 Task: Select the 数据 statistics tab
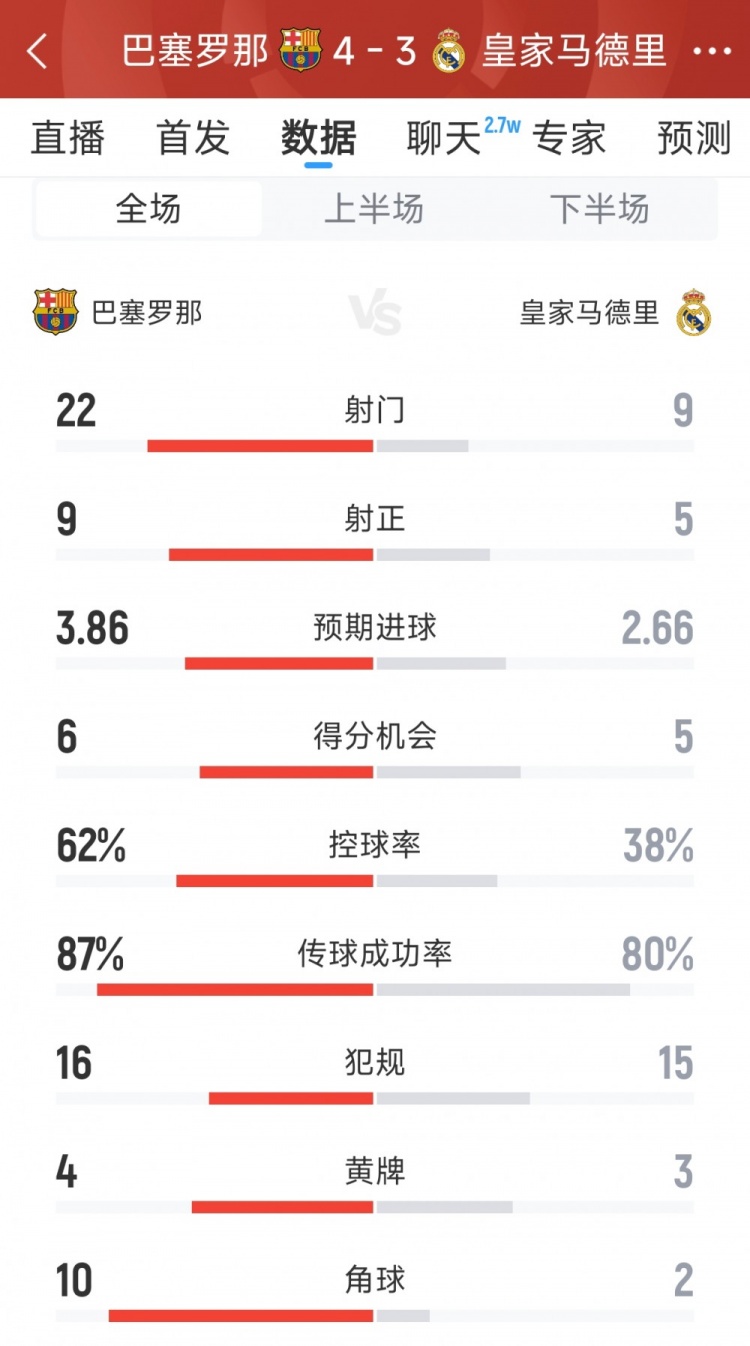tap(318, 138)
